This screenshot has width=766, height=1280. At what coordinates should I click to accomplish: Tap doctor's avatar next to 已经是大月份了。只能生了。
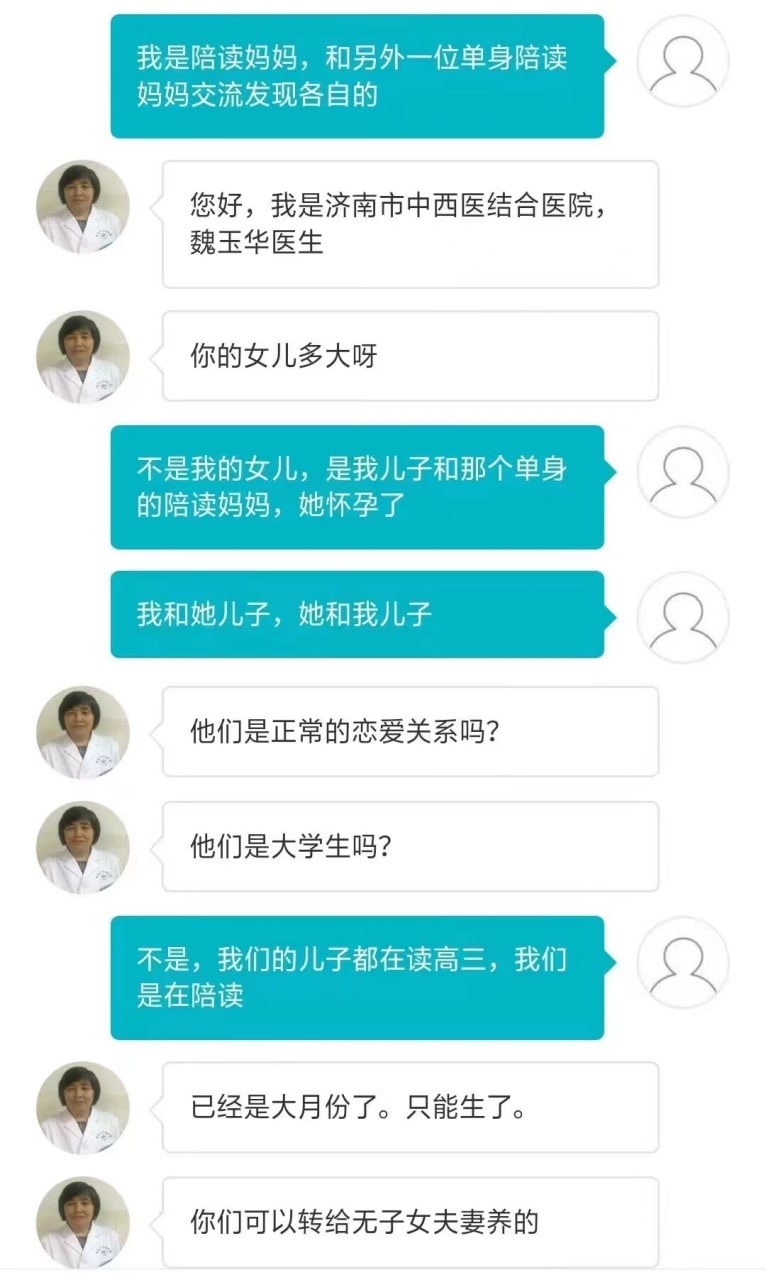[x=83, y=1108]
